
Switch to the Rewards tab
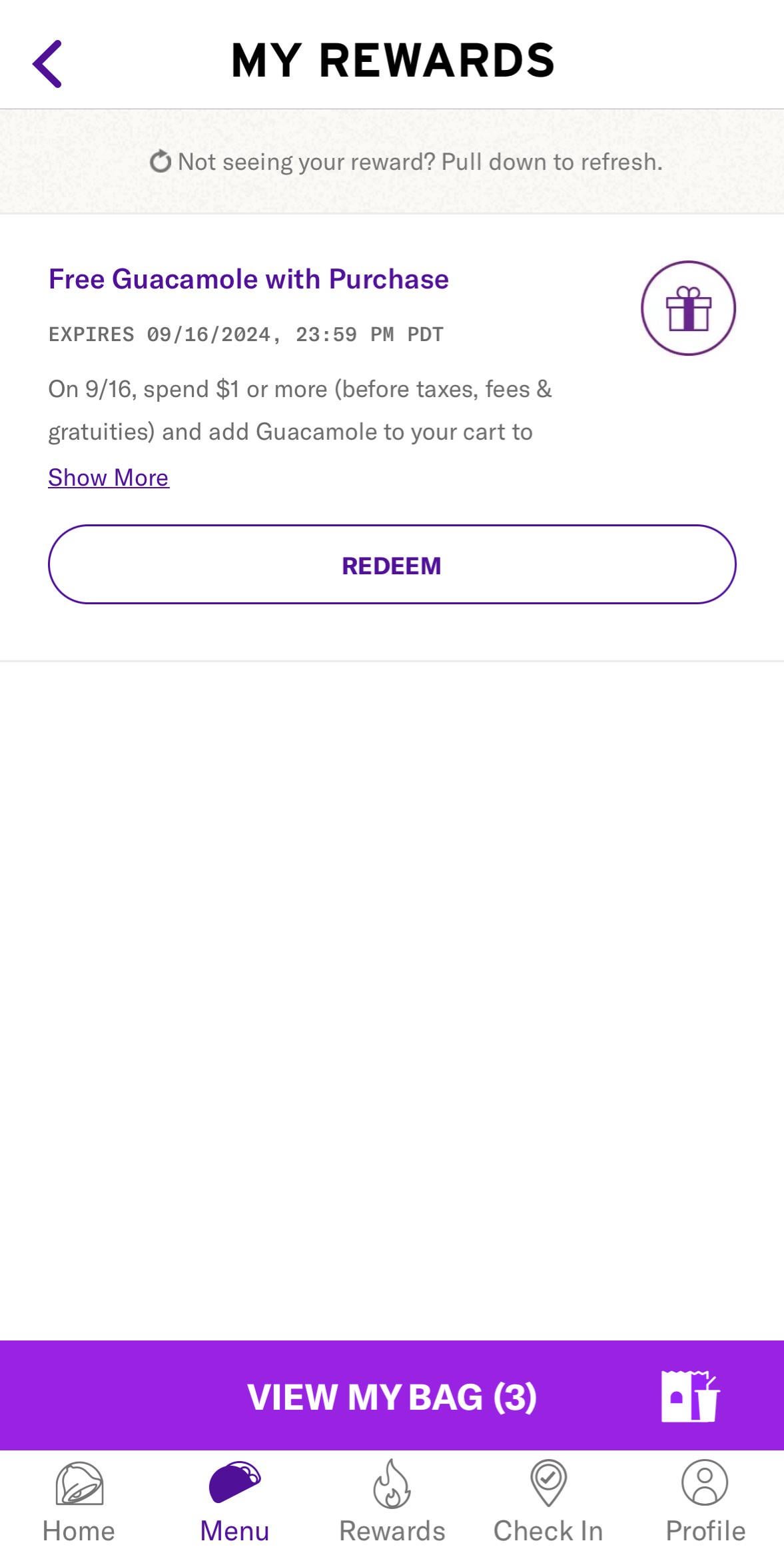392,1503
